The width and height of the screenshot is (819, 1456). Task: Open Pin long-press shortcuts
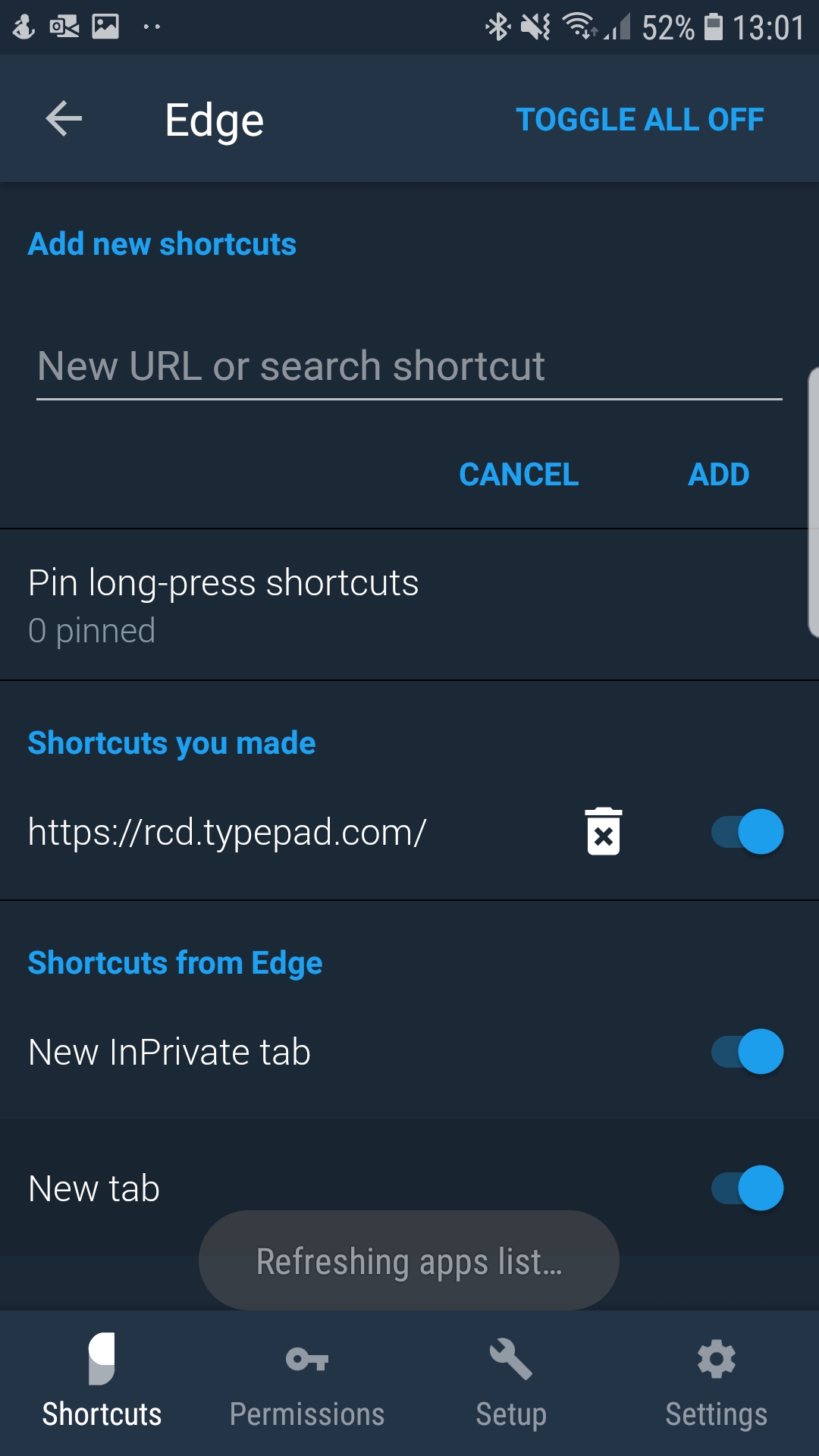pyautogui.click(x=408, y=604)
